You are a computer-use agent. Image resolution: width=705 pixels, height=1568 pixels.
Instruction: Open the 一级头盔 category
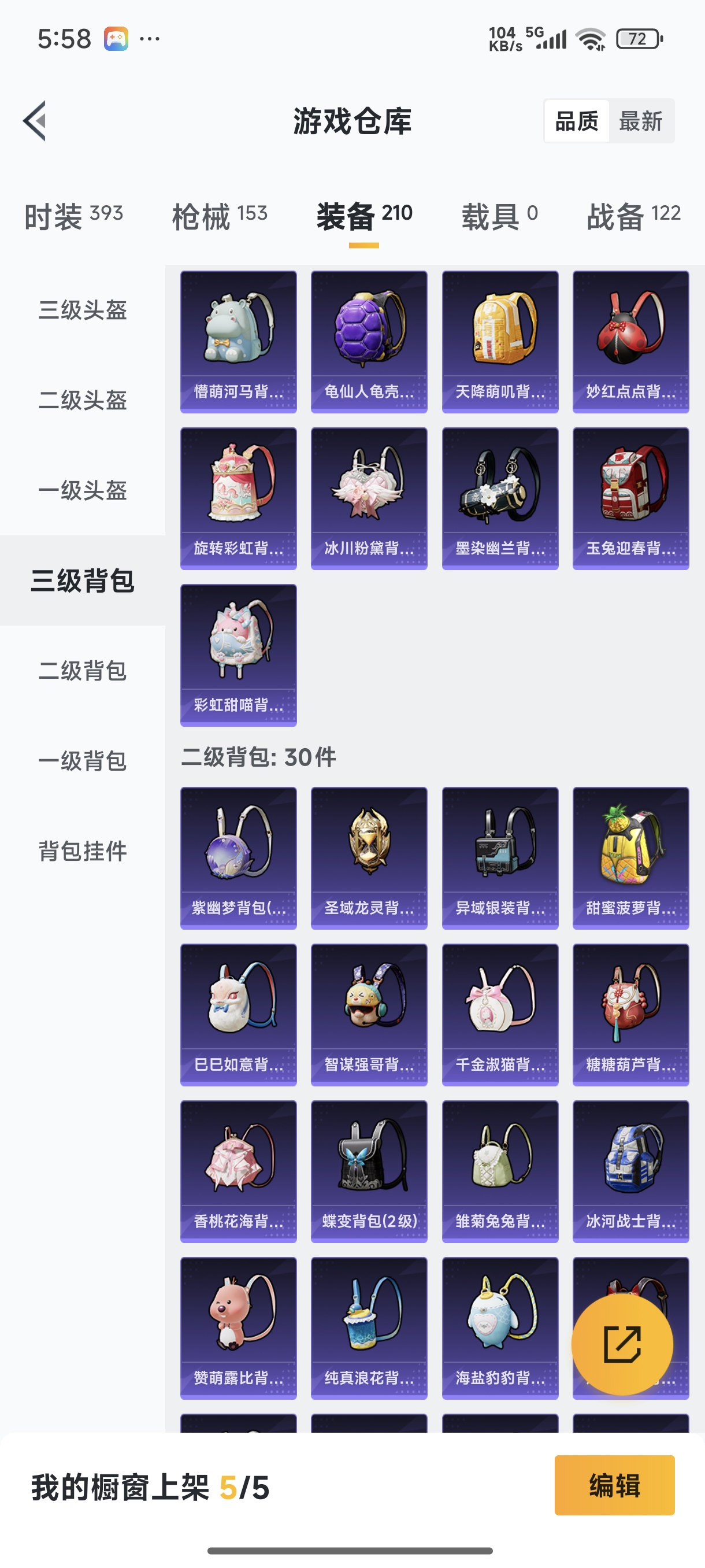point(83,490)
